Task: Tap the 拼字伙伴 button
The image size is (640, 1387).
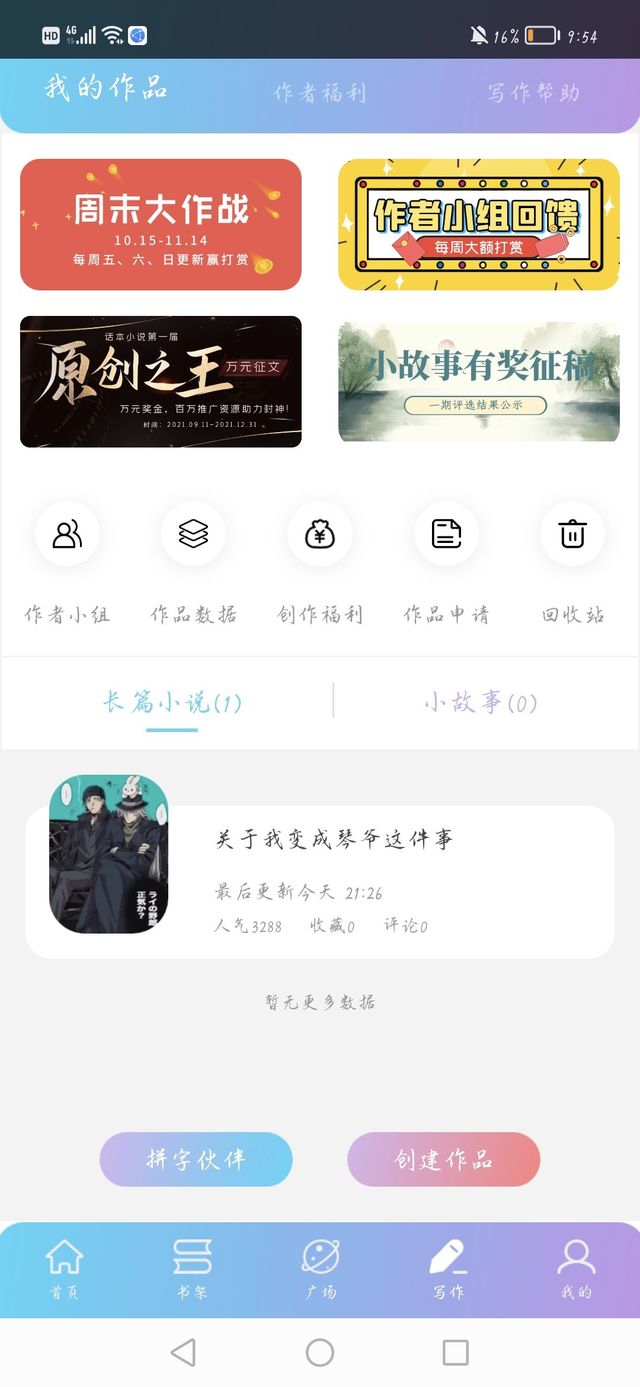Action: pos(196,1159)
